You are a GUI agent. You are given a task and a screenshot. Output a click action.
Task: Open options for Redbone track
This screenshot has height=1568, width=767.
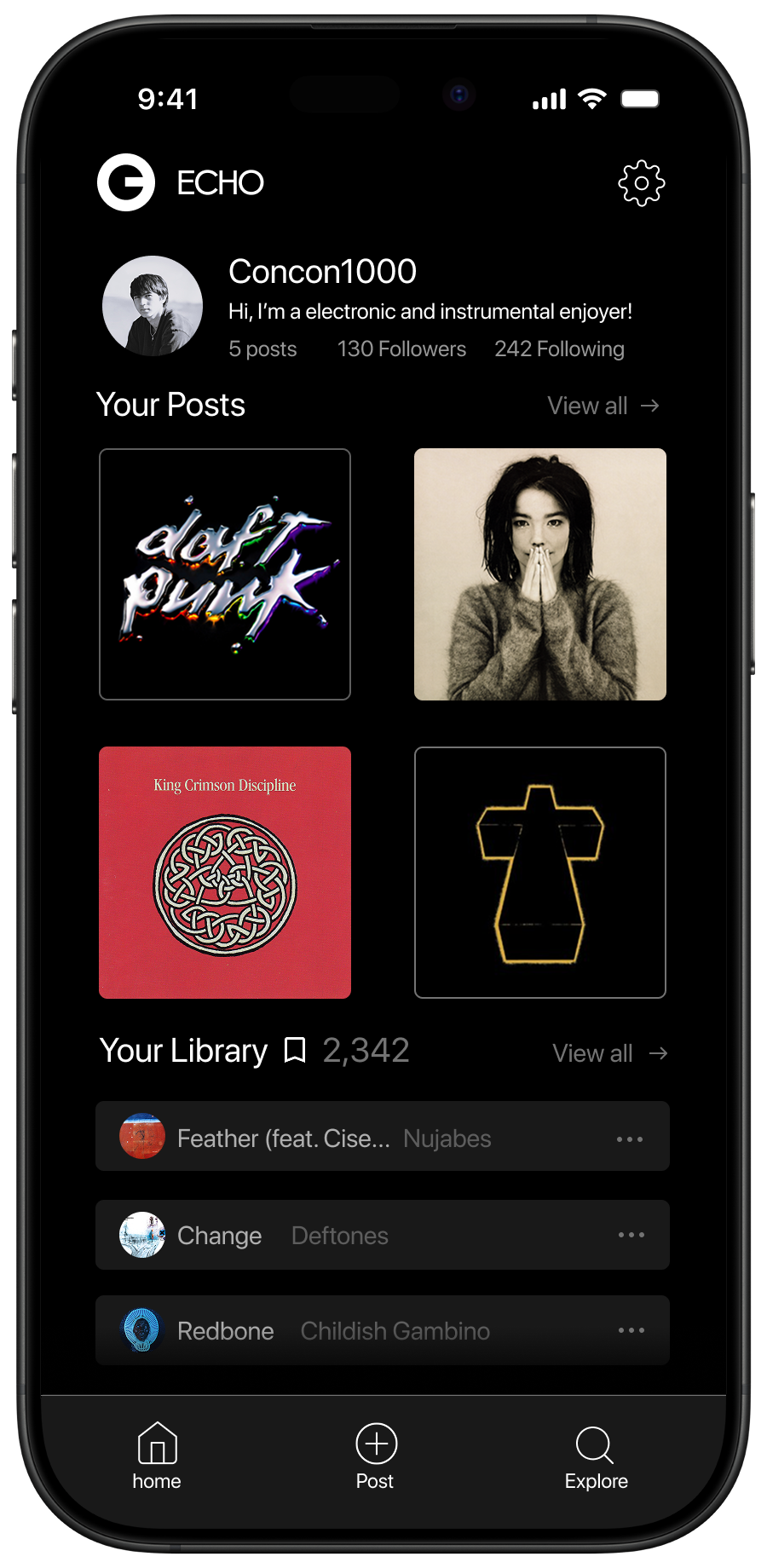(x=631, y=1330)
